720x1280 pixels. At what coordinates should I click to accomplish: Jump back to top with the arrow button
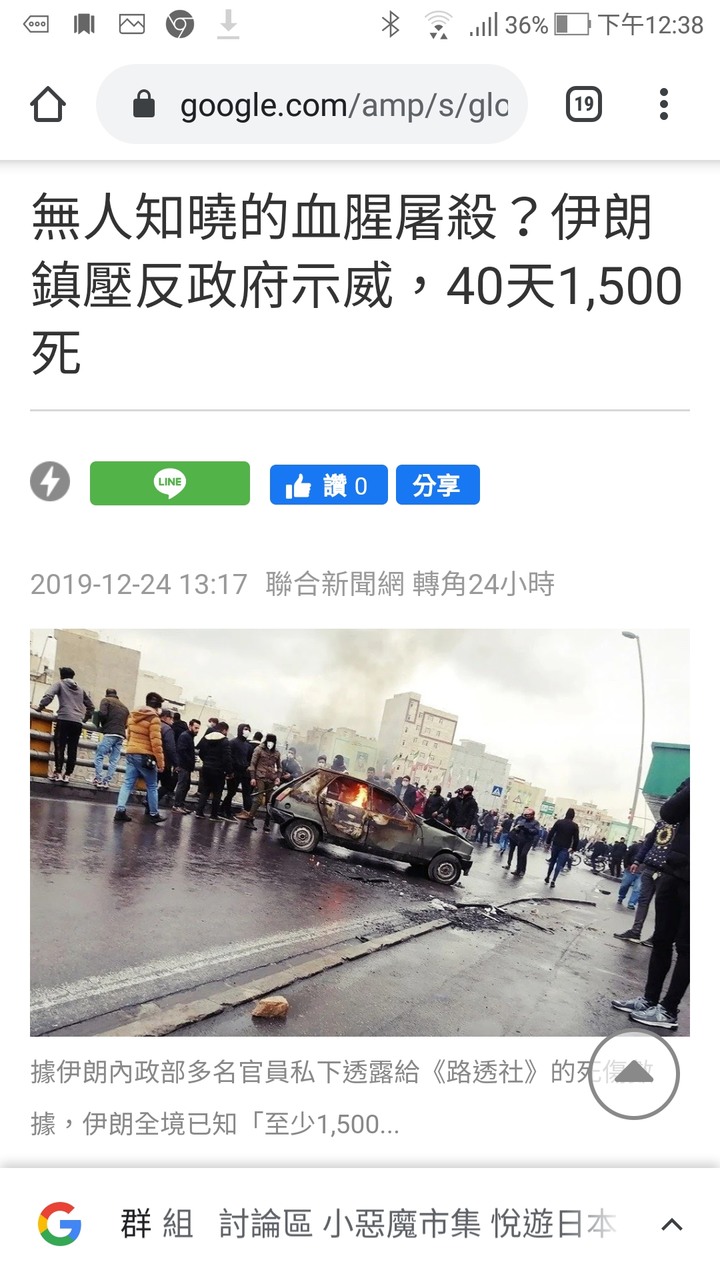[633, 1073]
